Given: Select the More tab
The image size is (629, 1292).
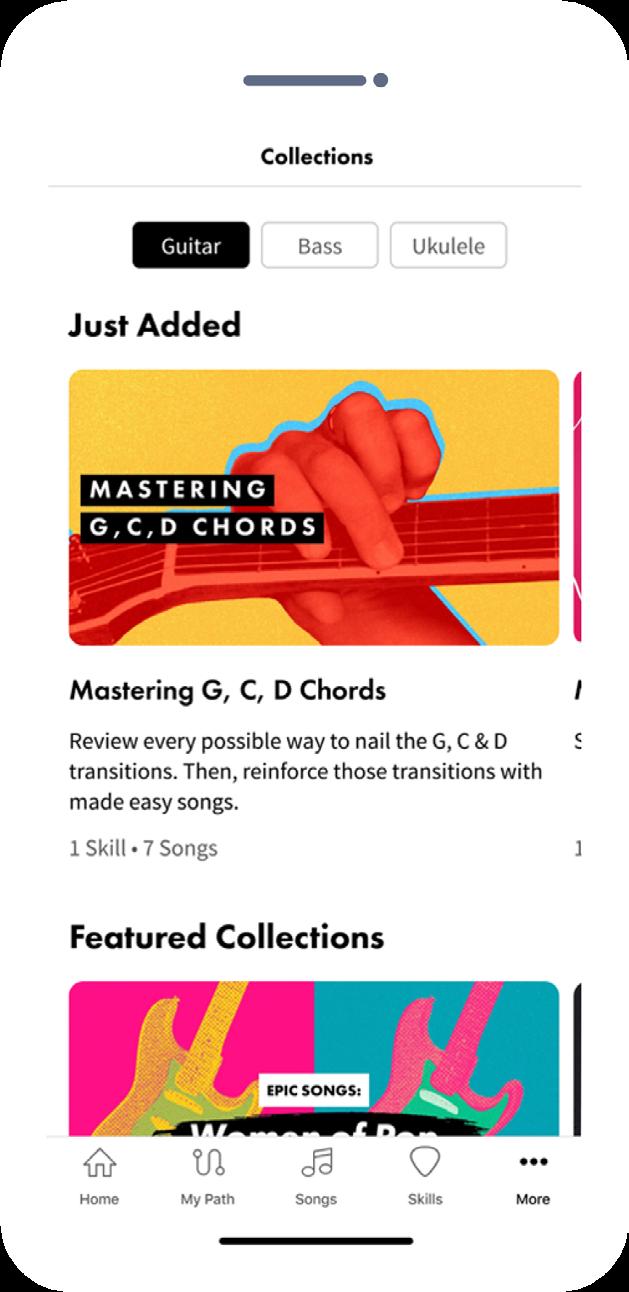Looking at the screenshot, I should 533,1177.
